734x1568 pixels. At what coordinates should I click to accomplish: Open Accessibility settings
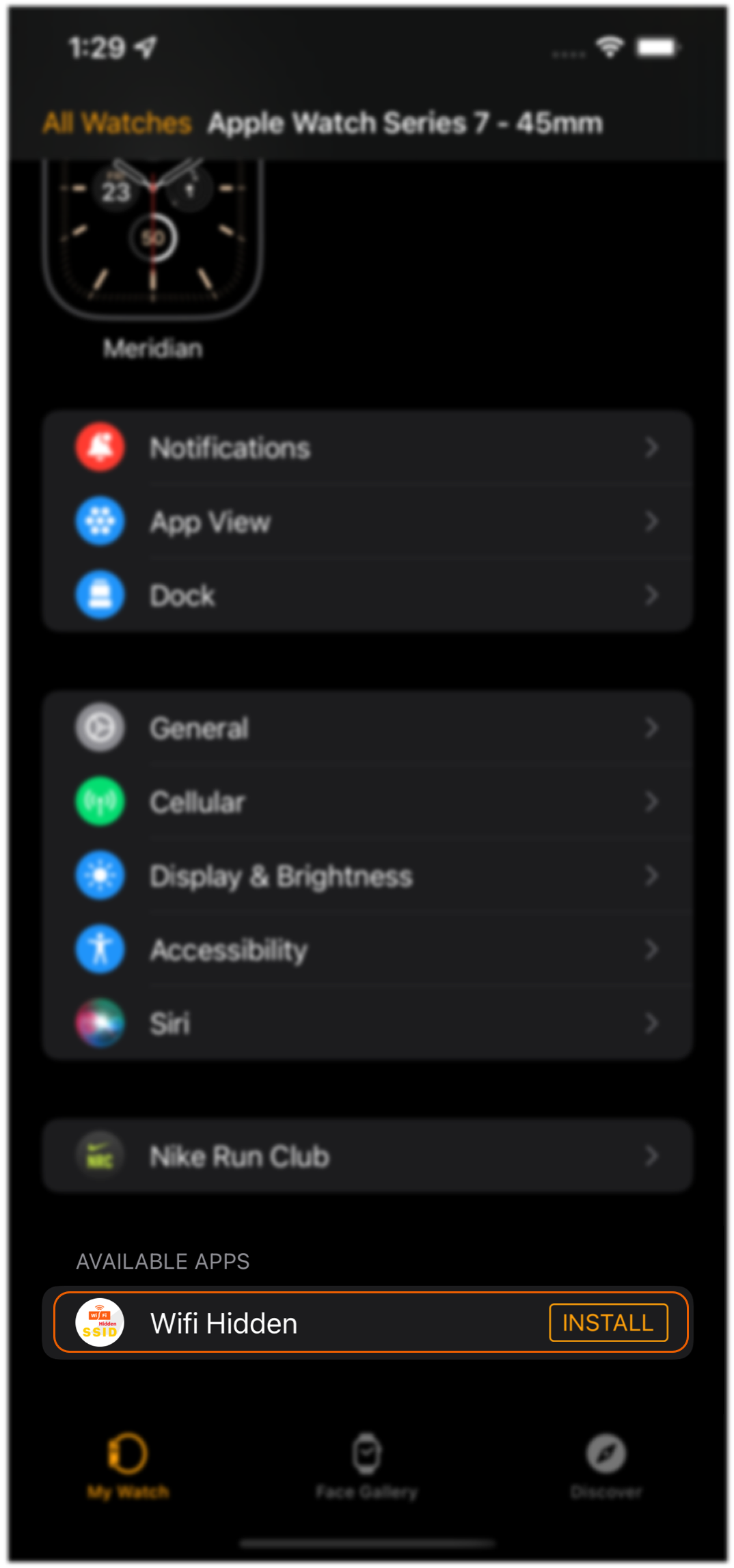point(368,950)
